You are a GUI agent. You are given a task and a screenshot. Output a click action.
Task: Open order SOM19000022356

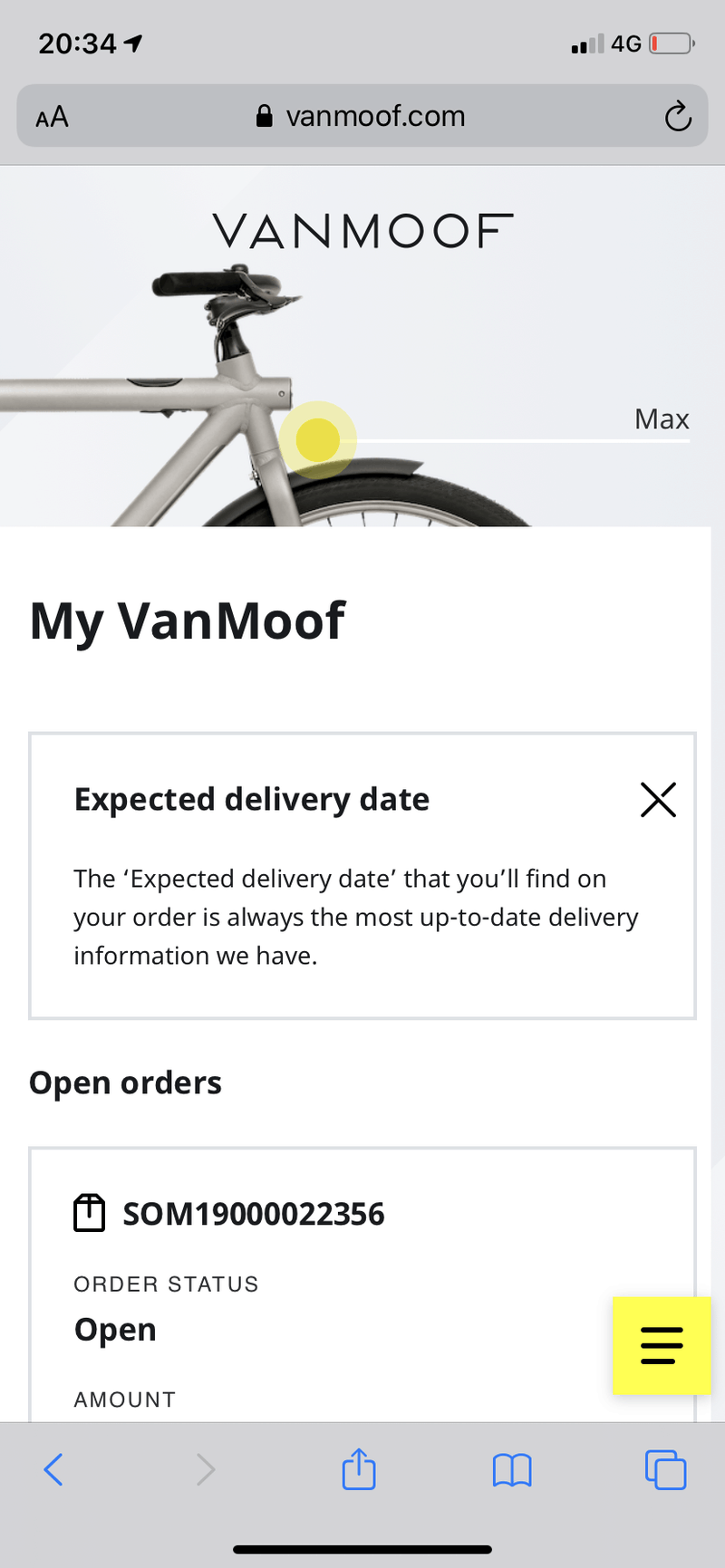coord(254,1214)
